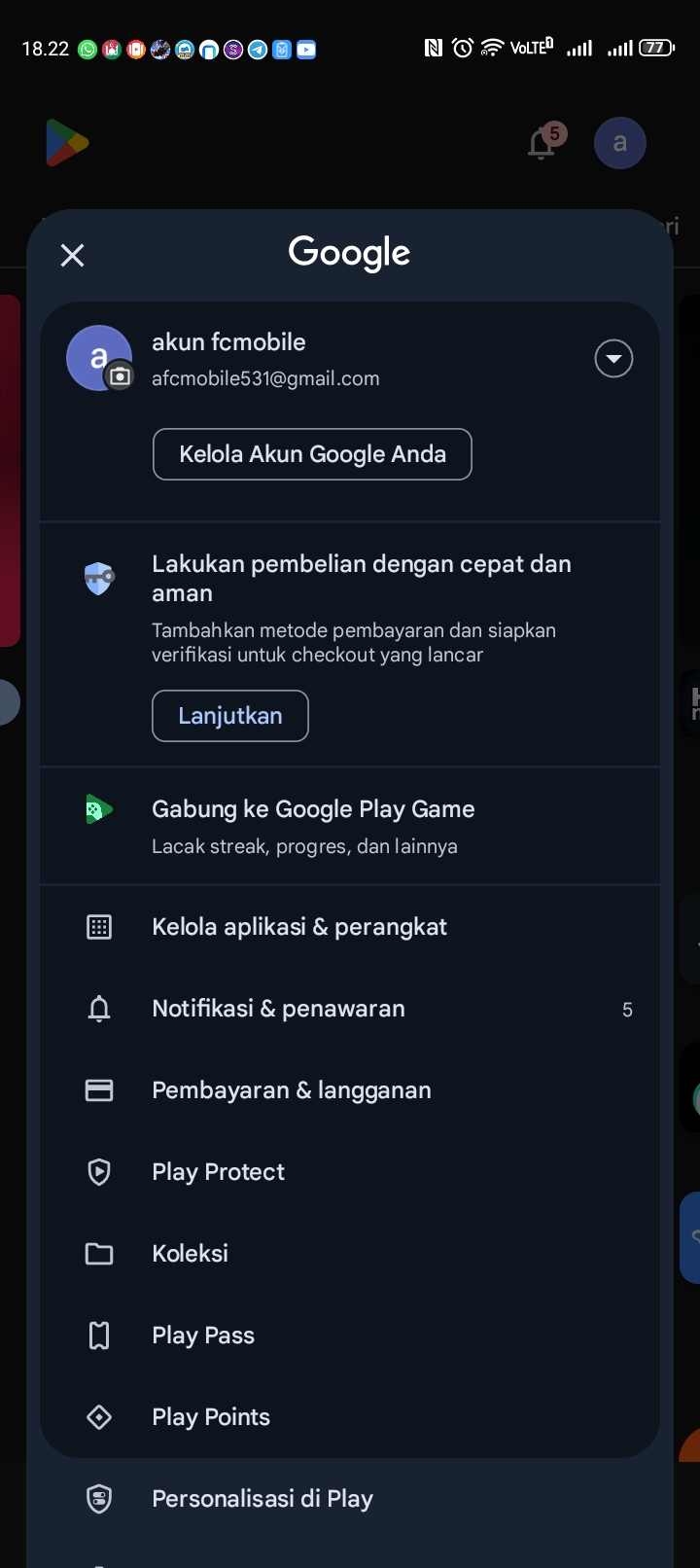Tap Lanjutkan to add payment method
Viewport: 700px width, 1568px height.
(230, 716)
